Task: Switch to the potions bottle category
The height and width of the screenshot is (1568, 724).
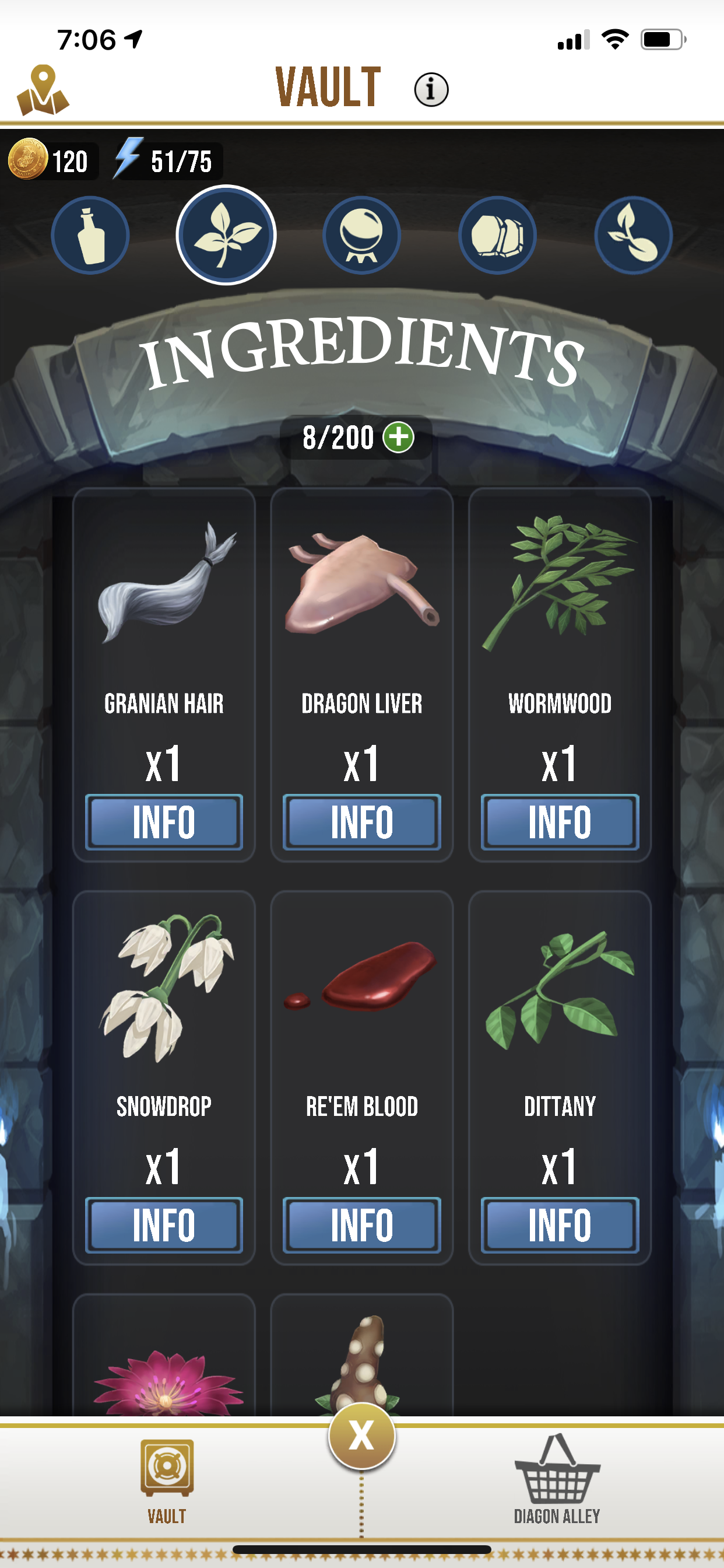Action: [91, 235]
